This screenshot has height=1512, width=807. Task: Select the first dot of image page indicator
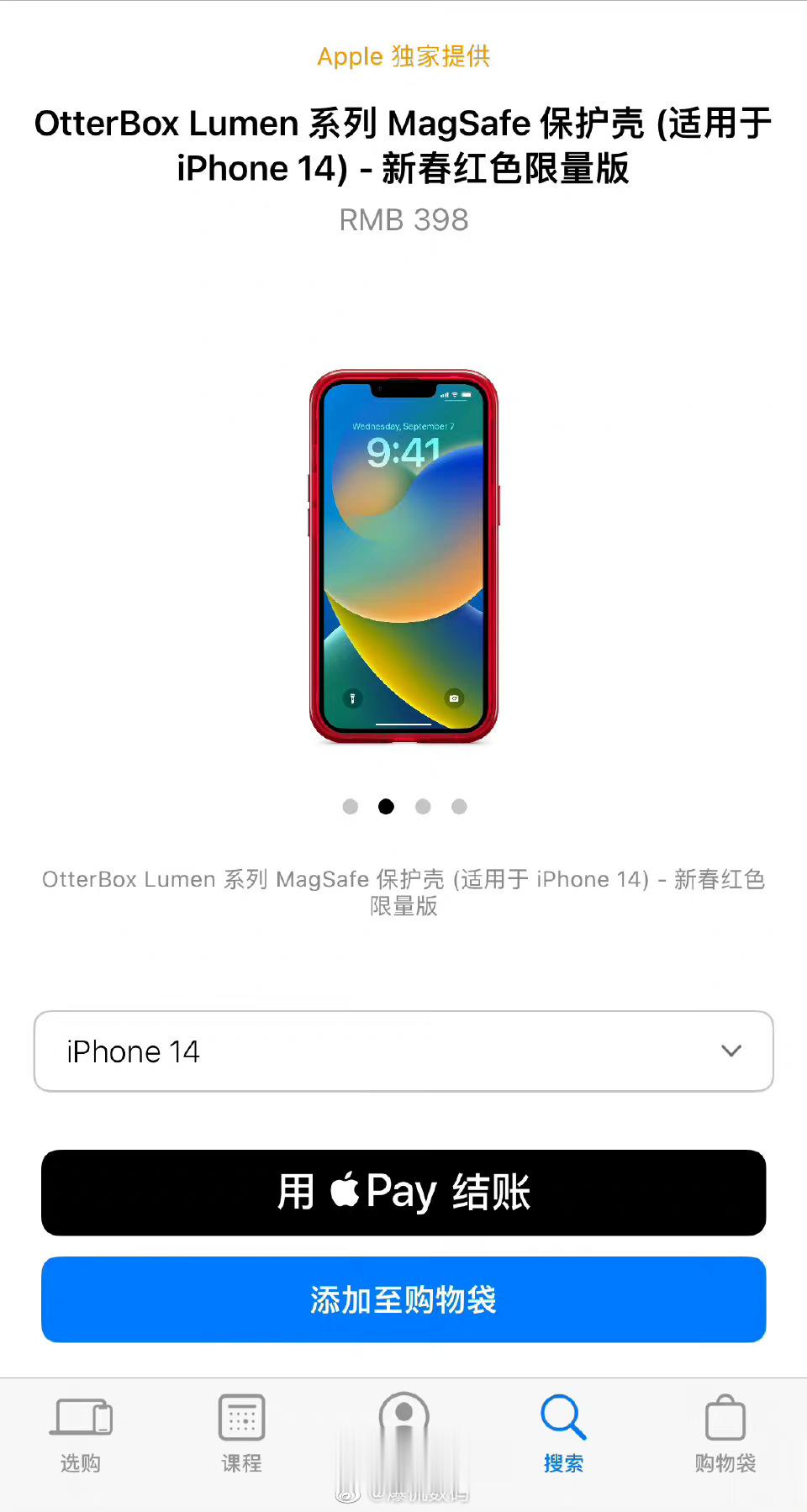(351, 807)
